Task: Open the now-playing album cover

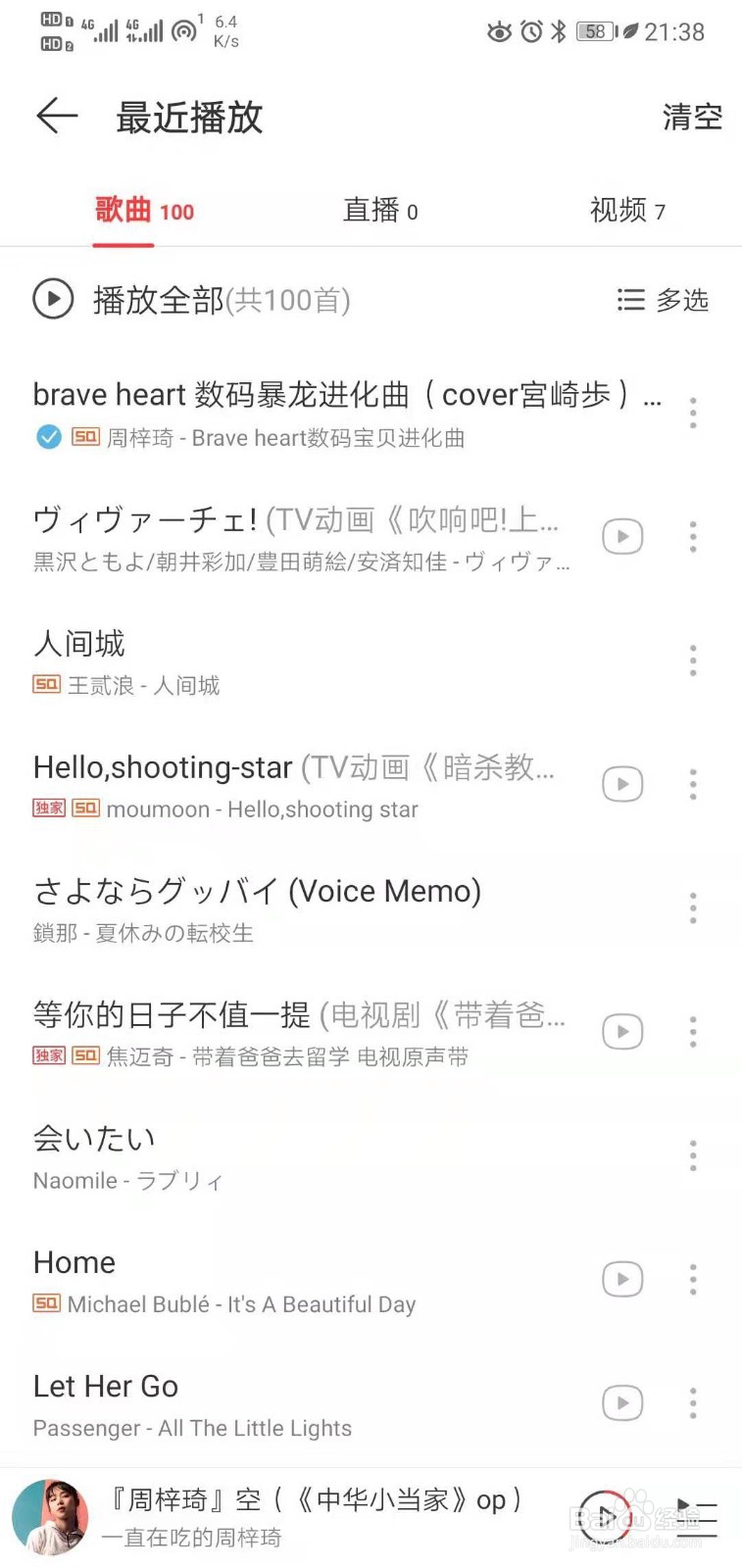Action: [x=49, y=1517]
